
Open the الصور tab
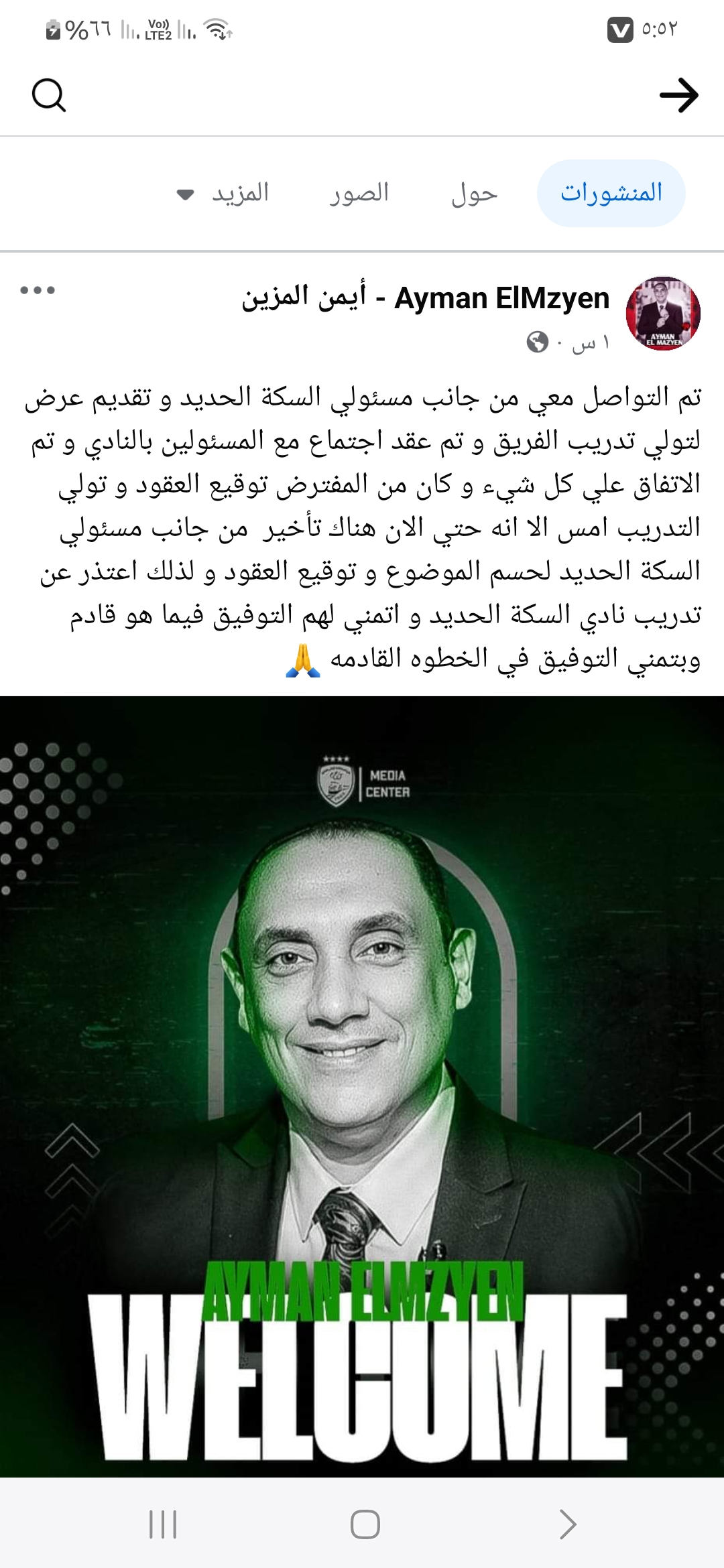(x=359, y=194)
